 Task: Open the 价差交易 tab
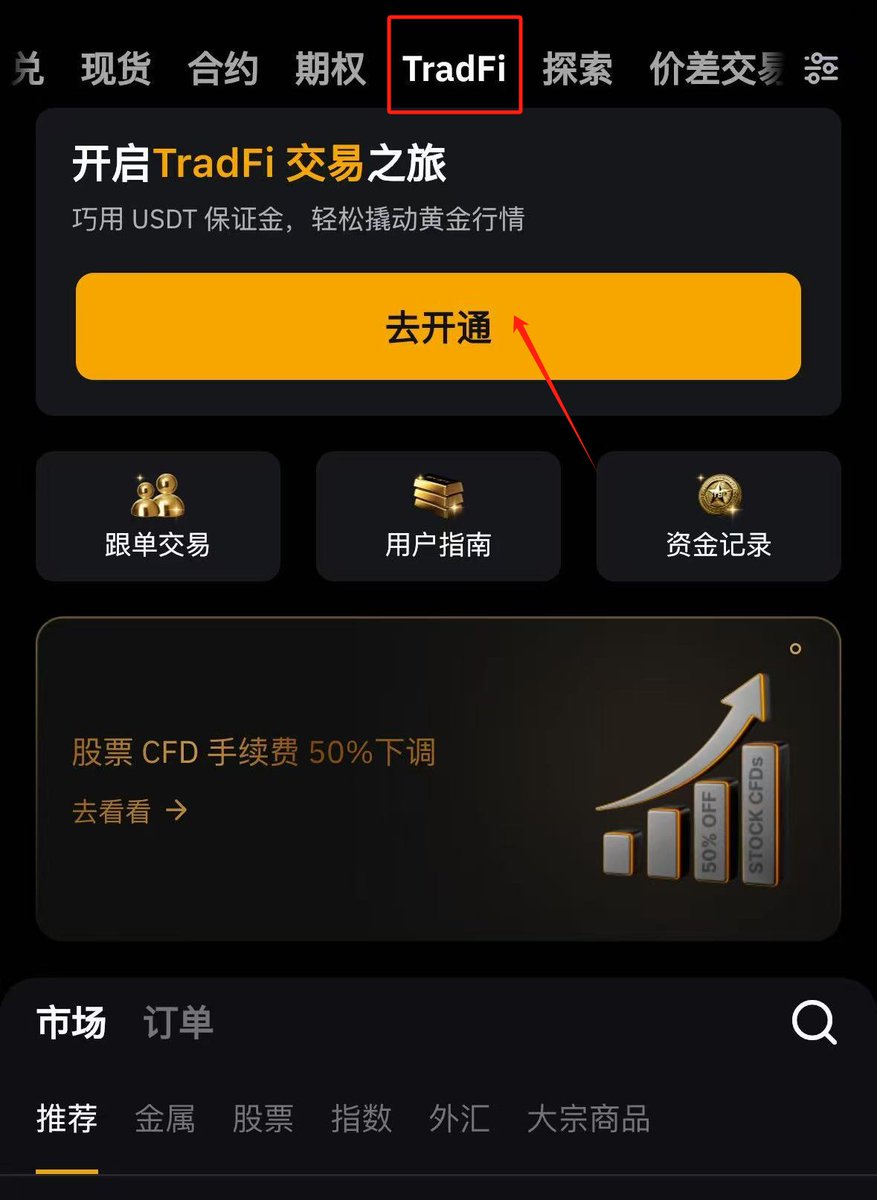(716, 69)
